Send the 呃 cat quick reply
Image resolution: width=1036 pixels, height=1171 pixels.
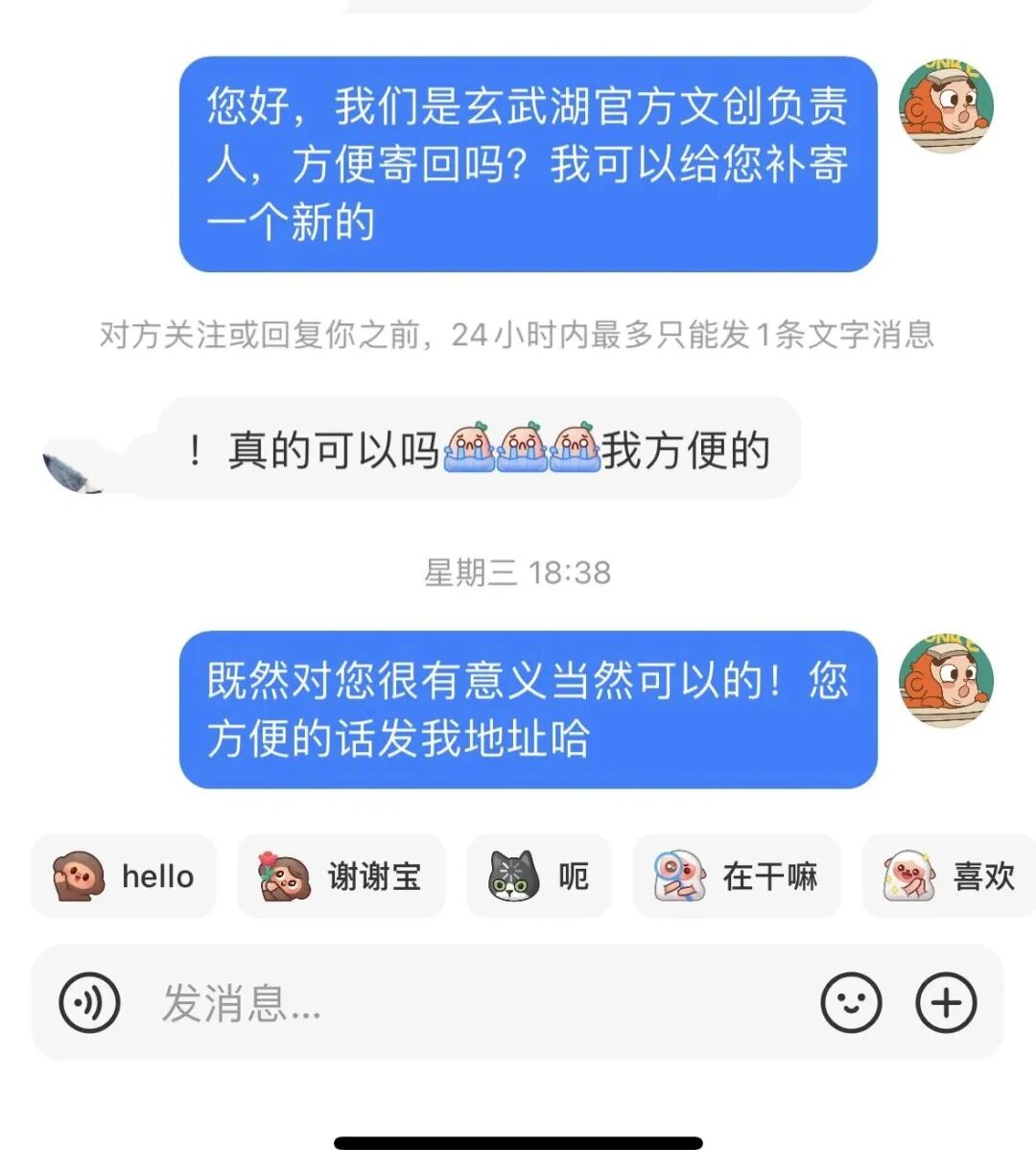tap(538, 876)
